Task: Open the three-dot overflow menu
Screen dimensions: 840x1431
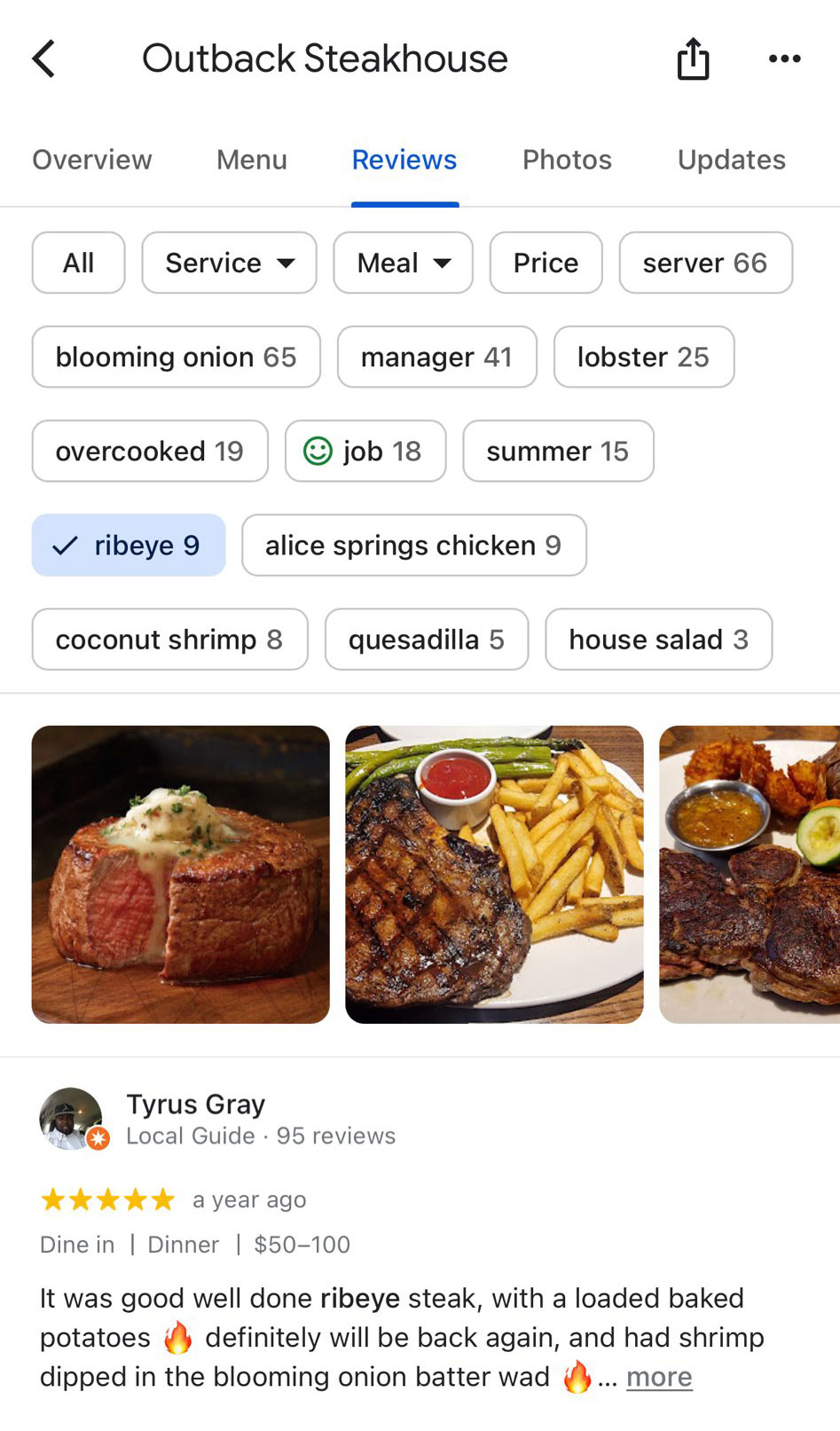Action: (x=784, y=59)
